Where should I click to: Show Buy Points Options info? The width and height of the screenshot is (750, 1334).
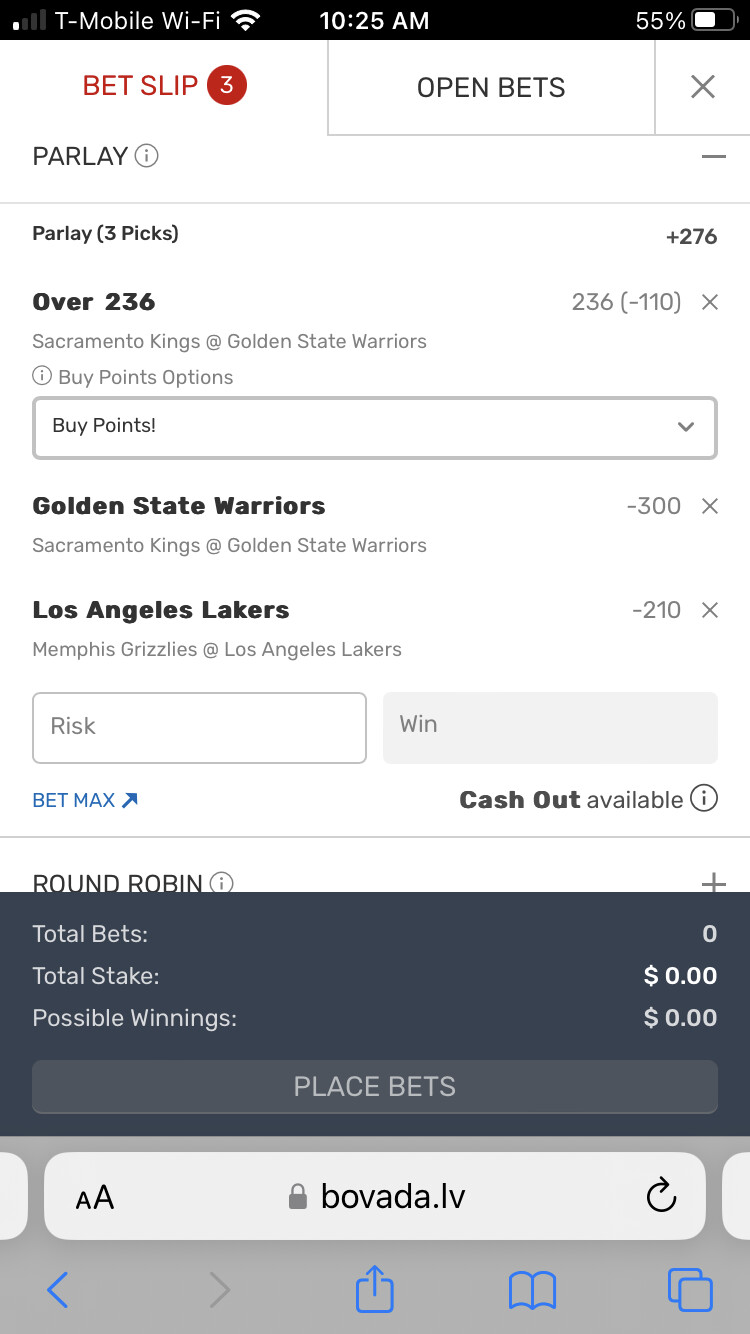click(x=42, y=377)
